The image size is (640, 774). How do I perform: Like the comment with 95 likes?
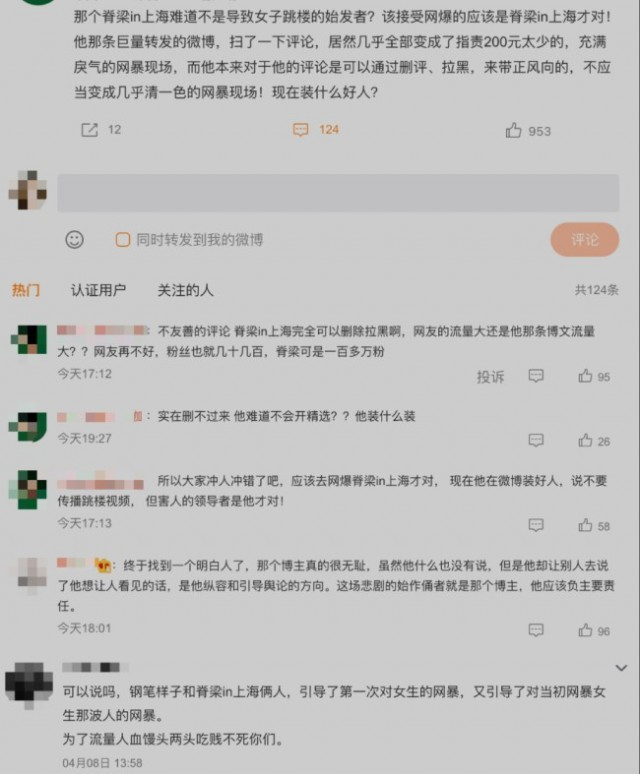click(586, 377)
